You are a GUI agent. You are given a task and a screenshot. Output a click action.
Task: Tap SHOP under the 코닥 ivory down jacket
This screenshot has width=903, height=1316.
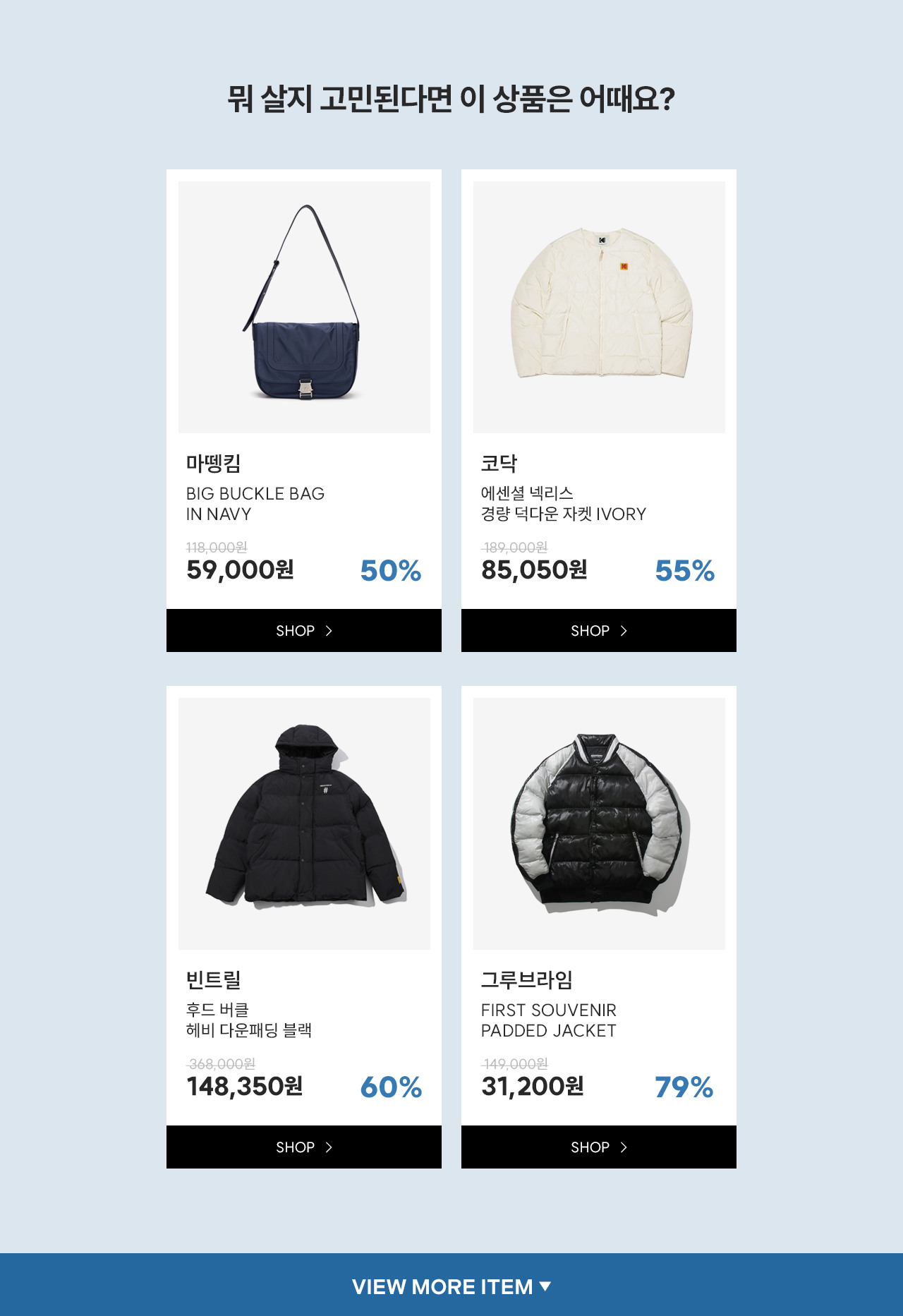click(598, 631)
